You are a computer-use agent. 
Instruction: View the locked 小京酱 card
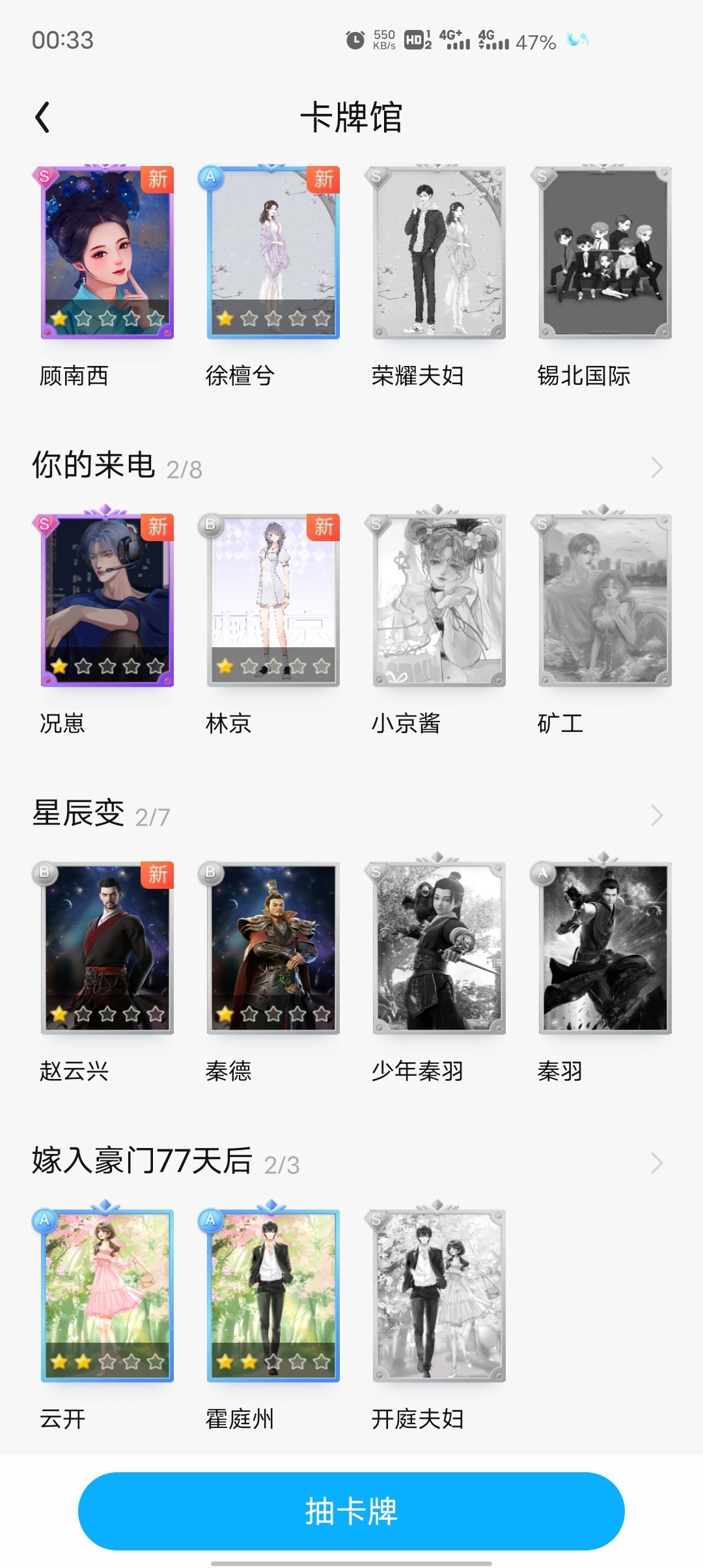click(439, 600)
